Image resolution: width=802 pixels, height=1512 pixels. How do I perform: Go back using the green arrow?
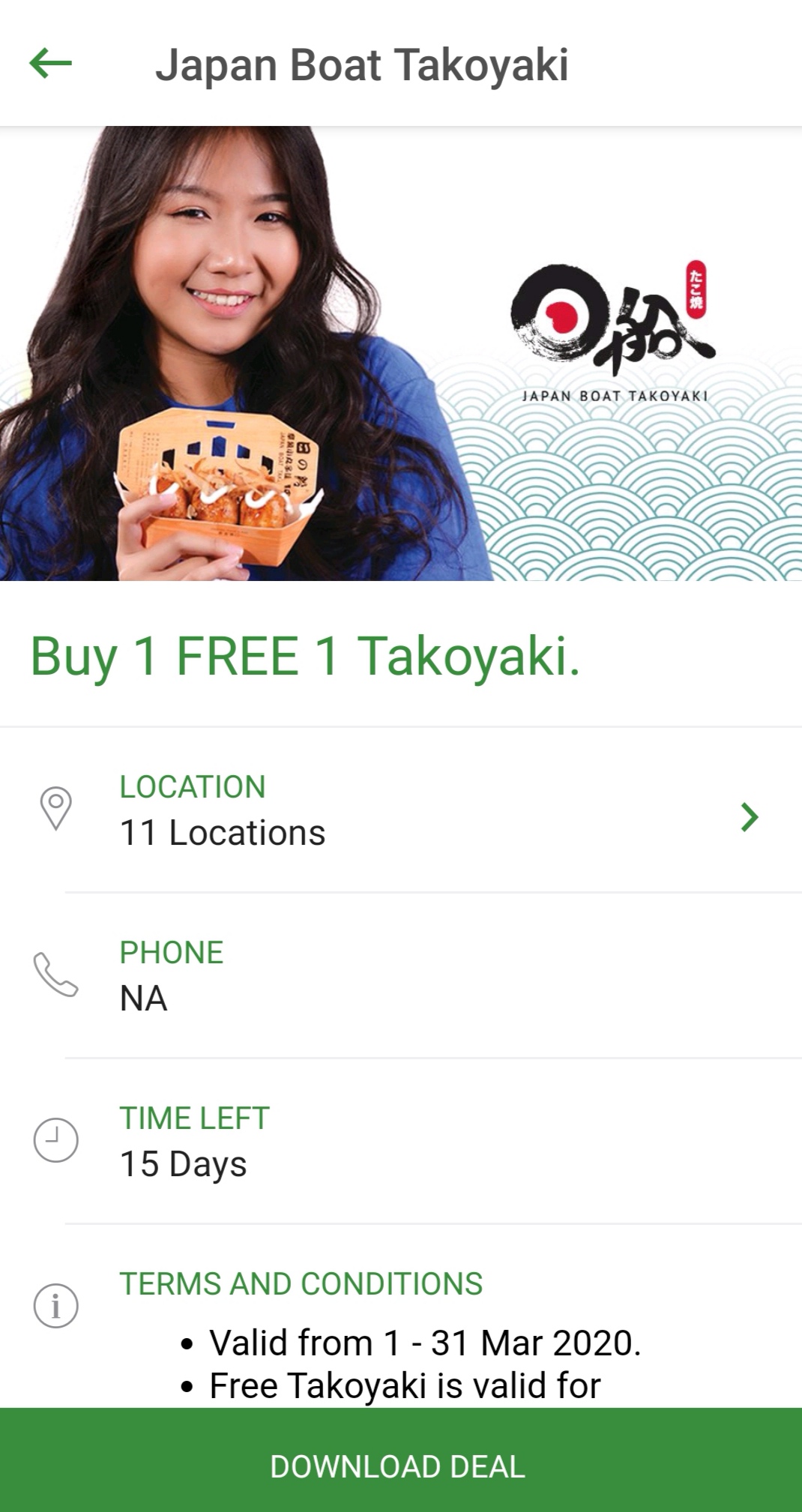pyautogui.click(x=50, y=64)
